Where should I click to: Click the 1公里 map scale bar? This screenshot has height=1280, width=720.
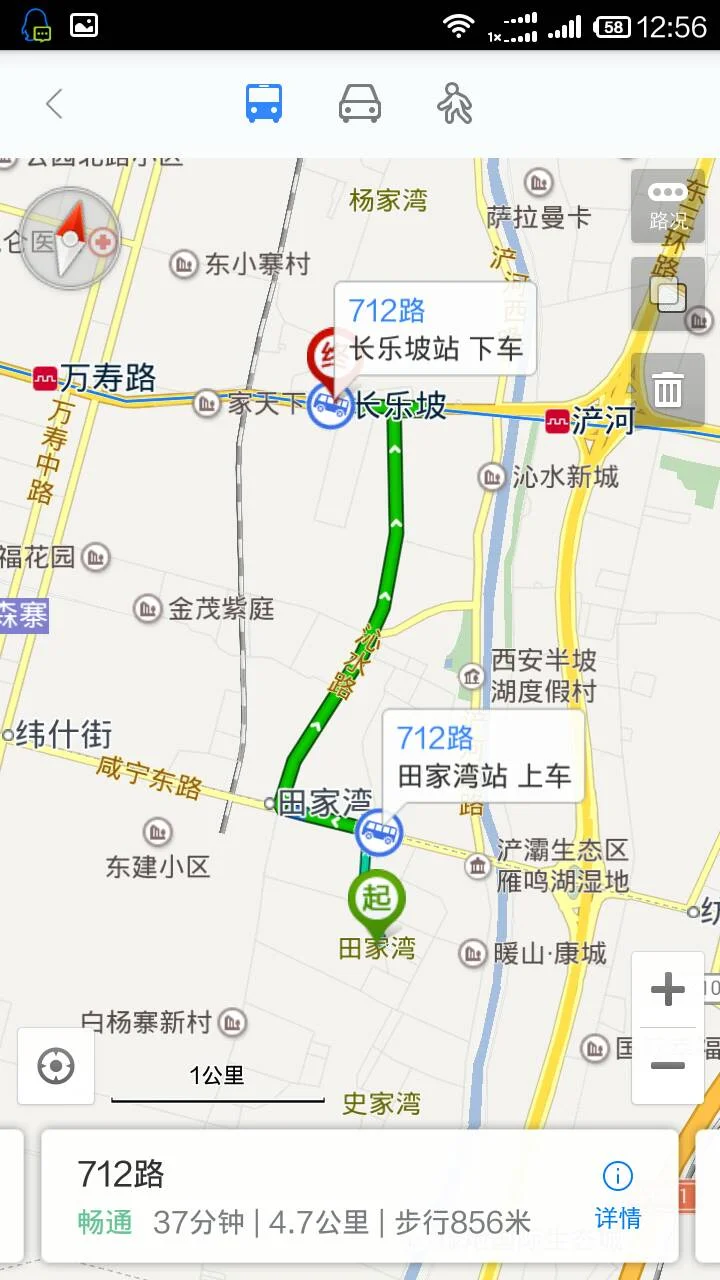coord(218,1076)
